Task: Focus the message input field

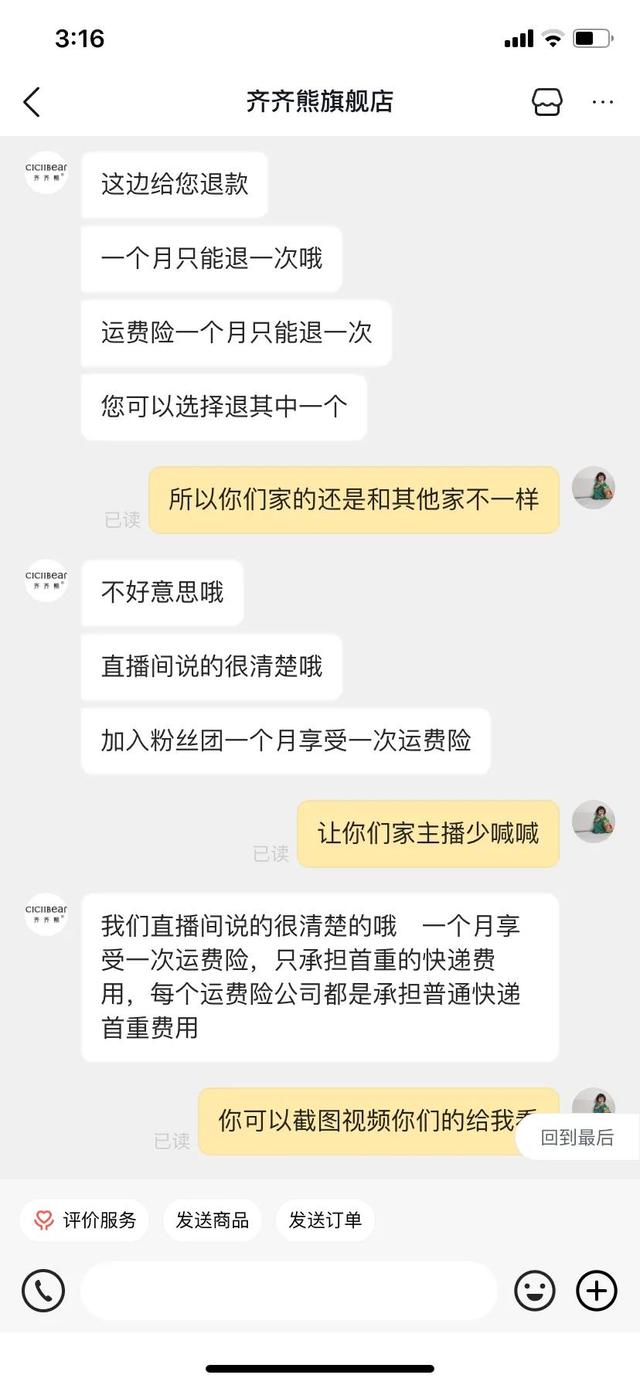Action: point(288,1291)
